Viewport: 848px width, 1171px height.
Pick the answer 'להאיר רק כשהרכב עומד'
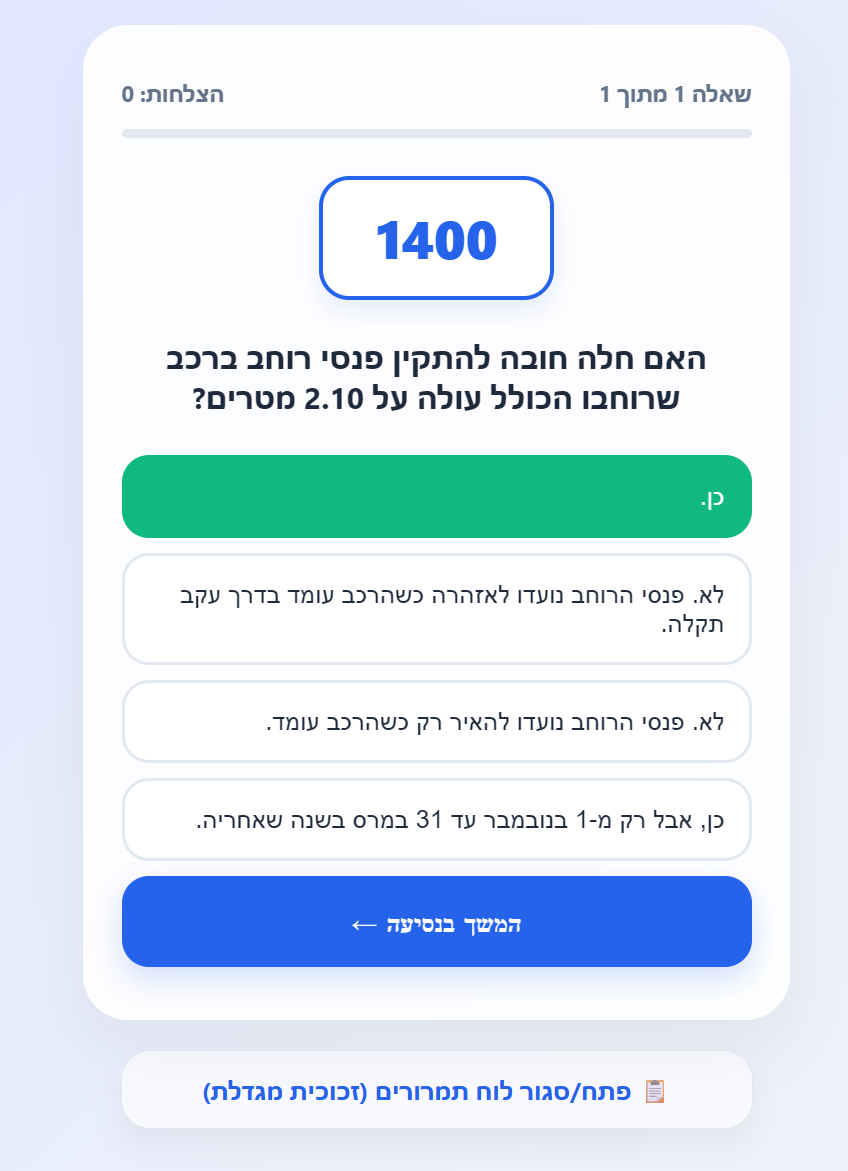[436, 722]
